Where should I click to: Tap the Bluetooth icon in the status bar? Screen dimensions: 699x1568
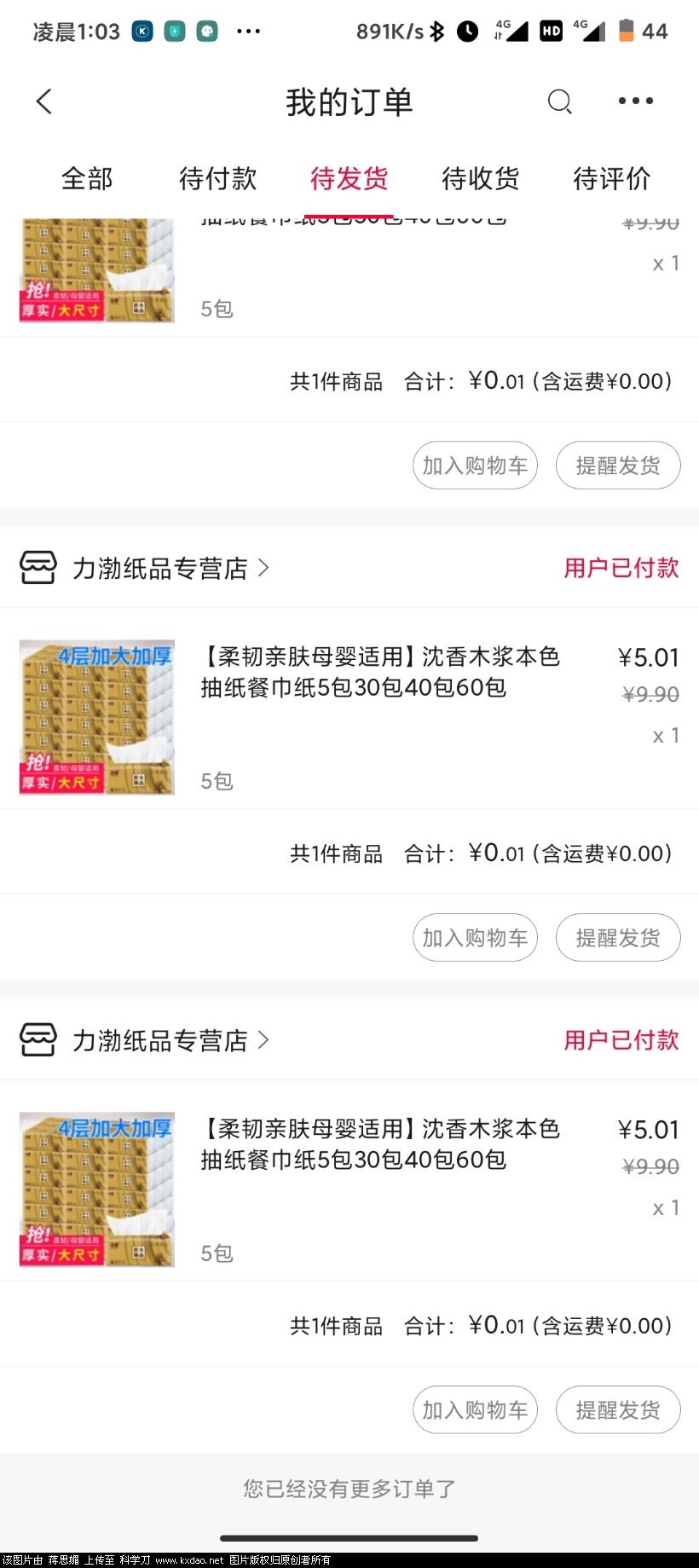coord(436,31)
